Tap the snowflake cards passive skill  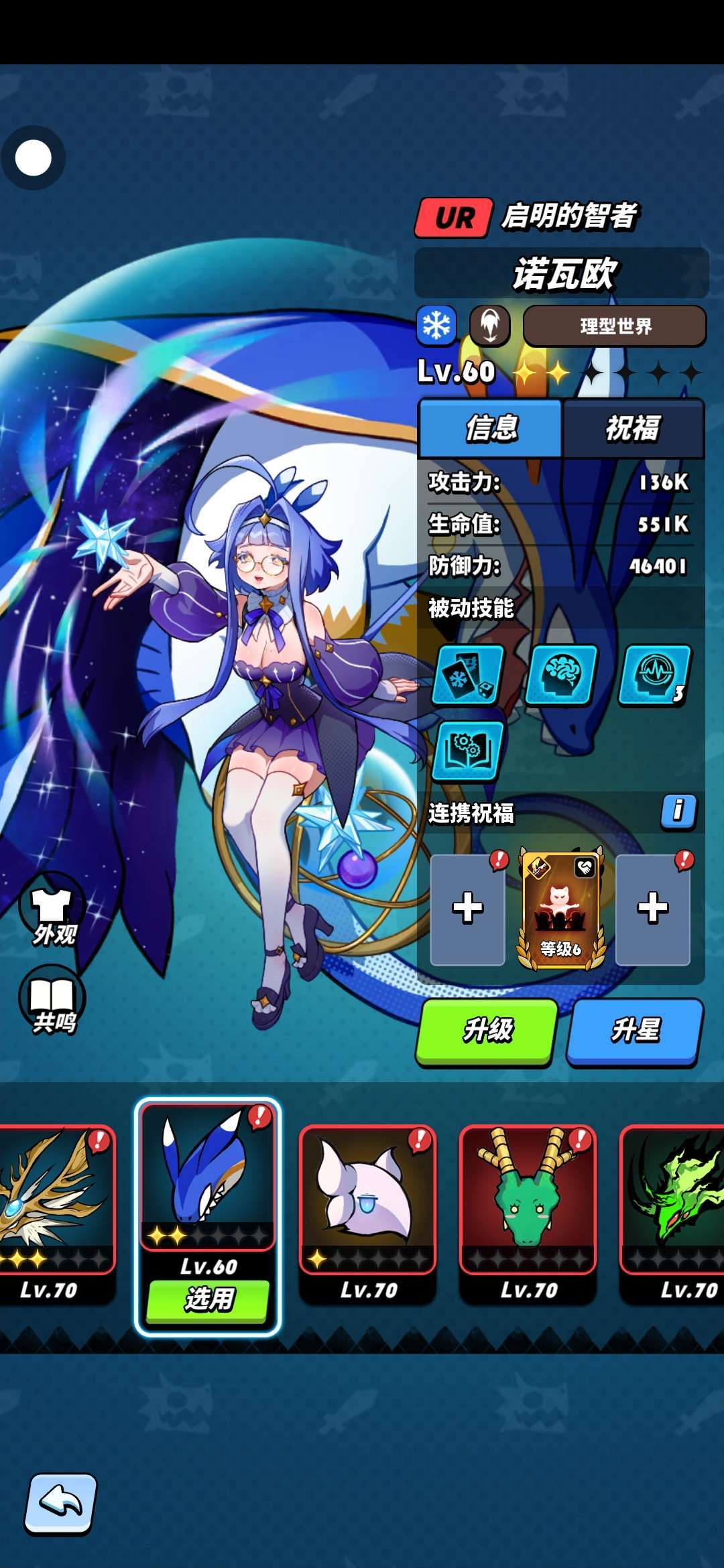[x=468, y=675]
